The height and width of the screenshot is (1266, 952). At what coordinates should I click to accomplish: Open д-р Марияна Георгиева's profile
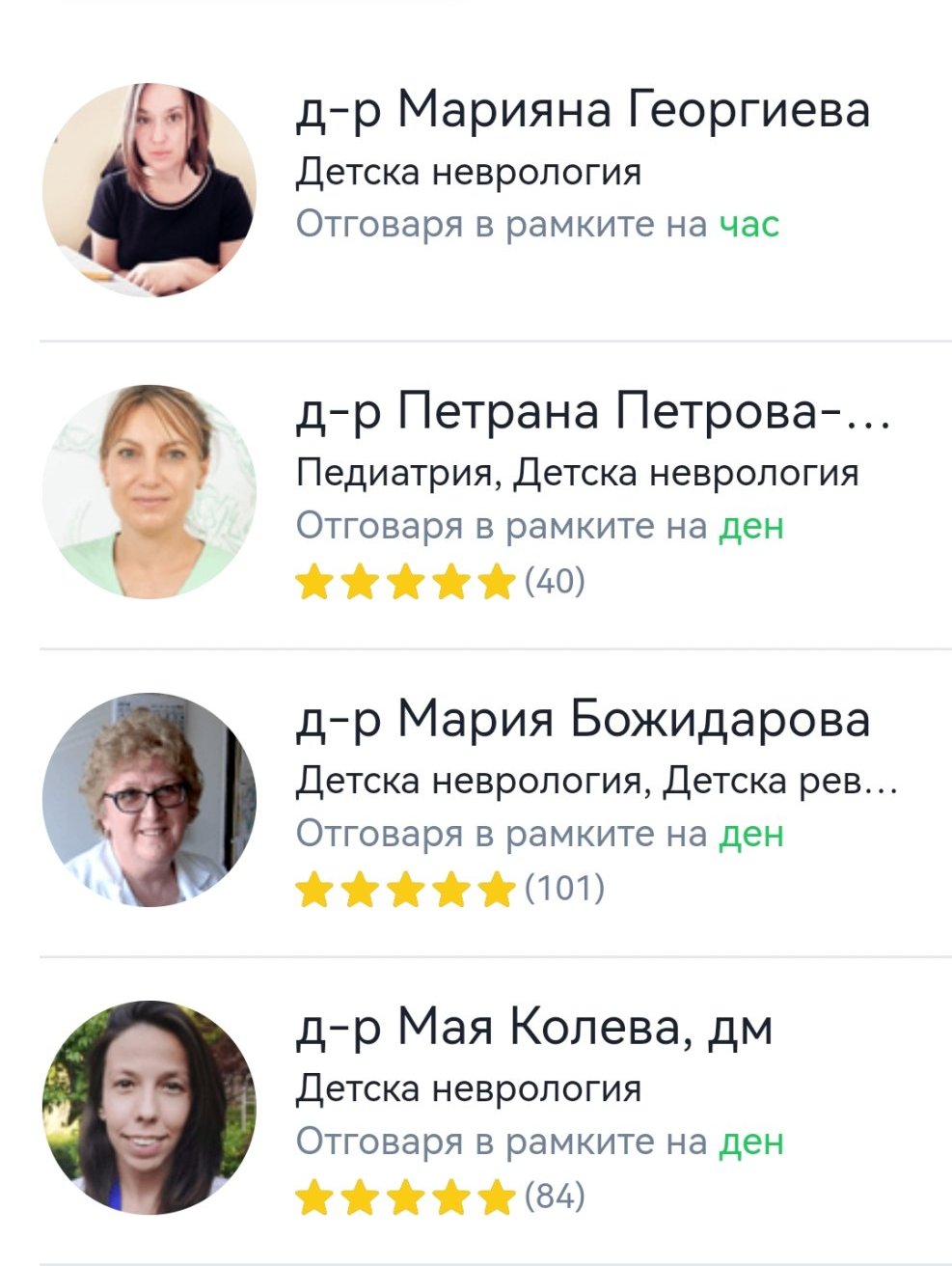[582, 111]
